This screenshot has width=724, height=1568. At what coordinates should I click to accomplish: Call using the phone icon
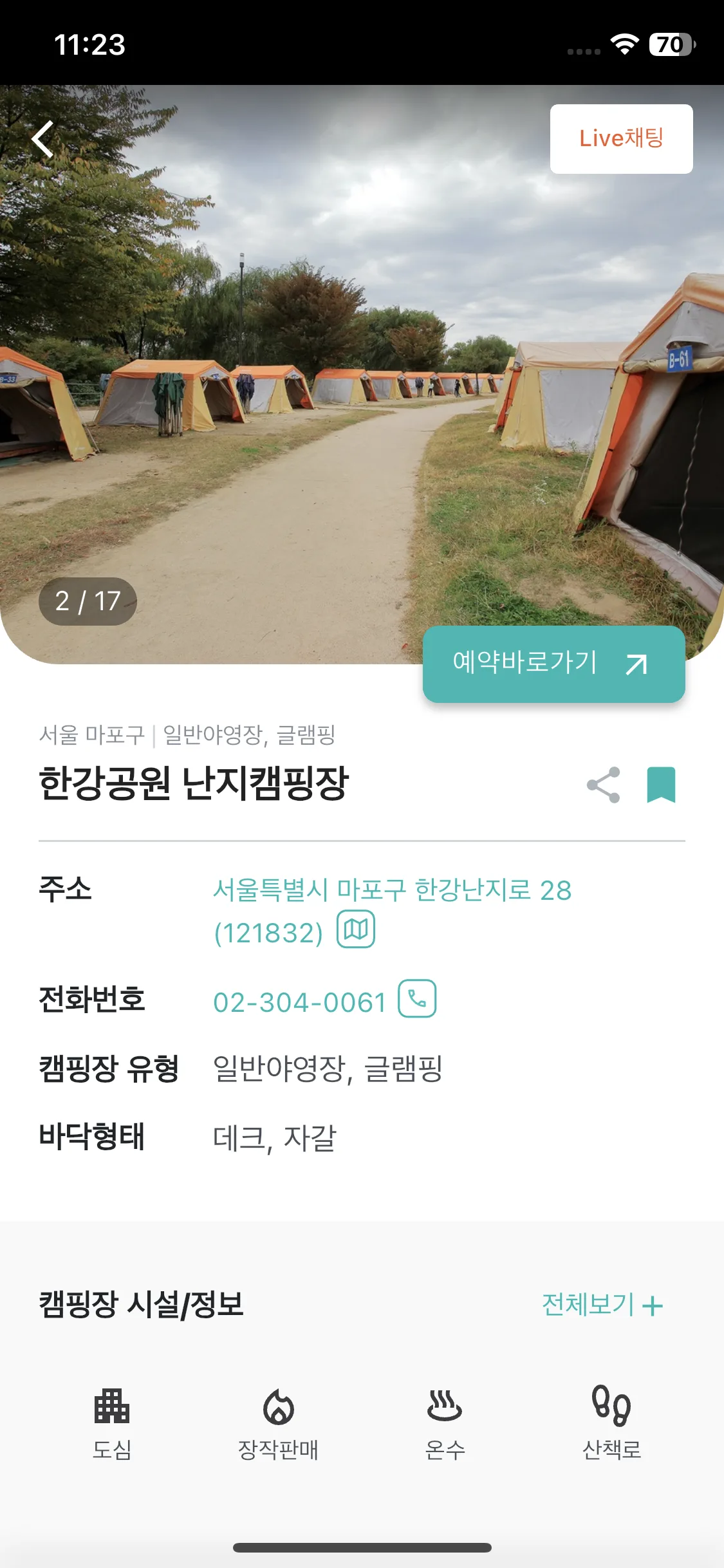[x=417, y=998]
